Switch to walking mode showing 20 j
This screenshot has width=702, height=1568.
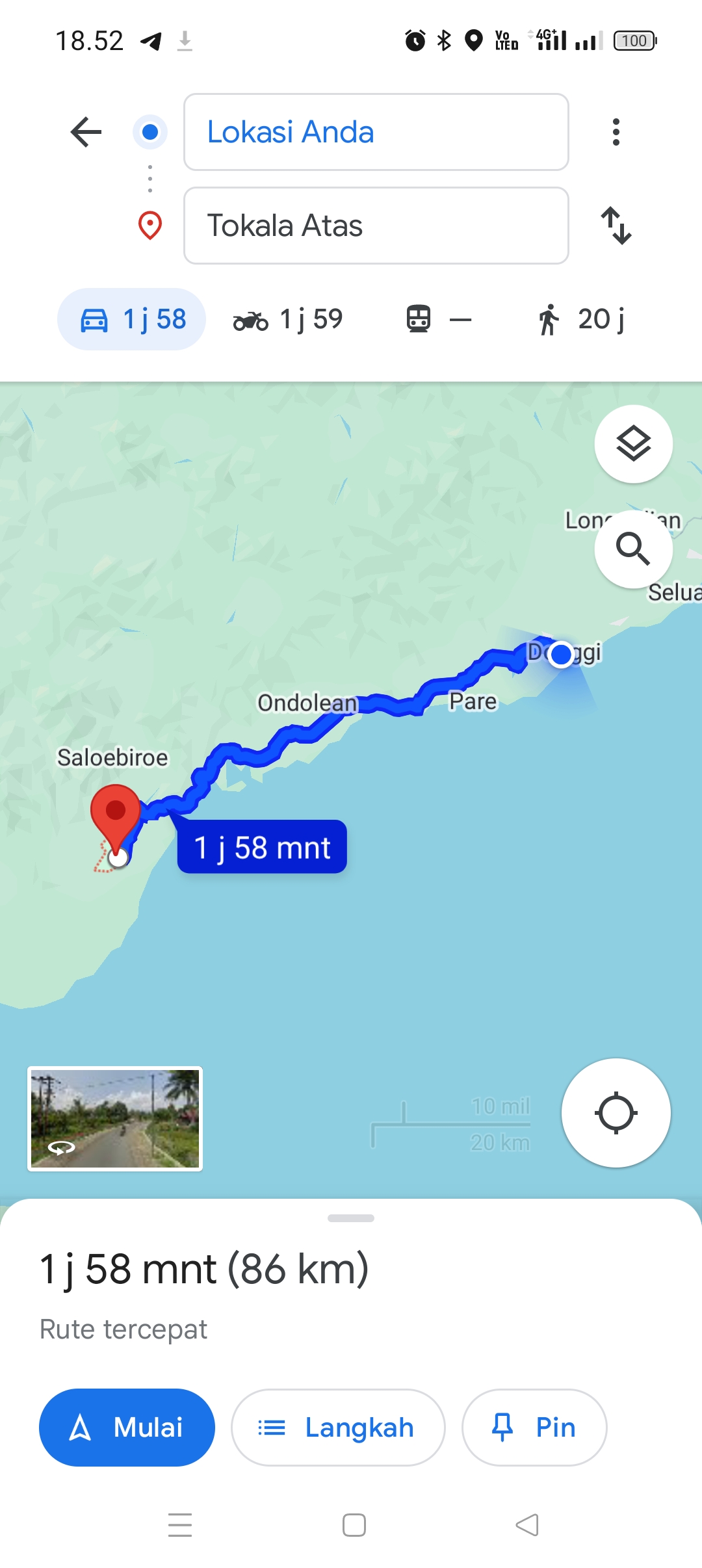(581, 319)
